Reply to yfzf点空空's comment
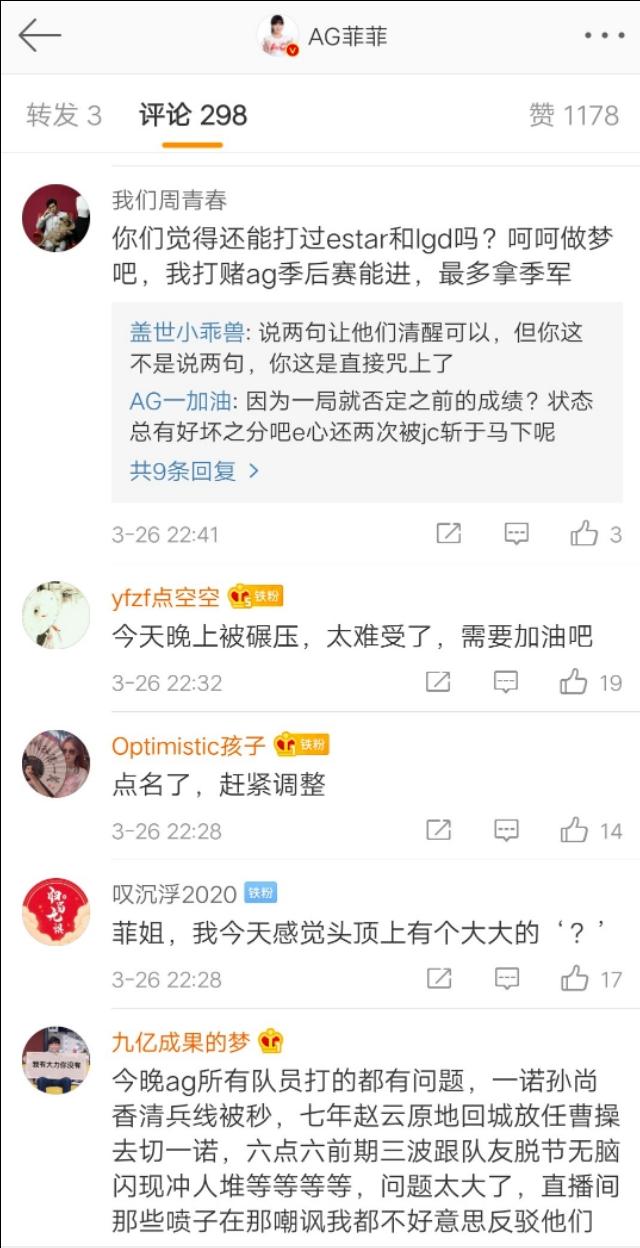The image size is (640, 1248). (x=507, y=683)
